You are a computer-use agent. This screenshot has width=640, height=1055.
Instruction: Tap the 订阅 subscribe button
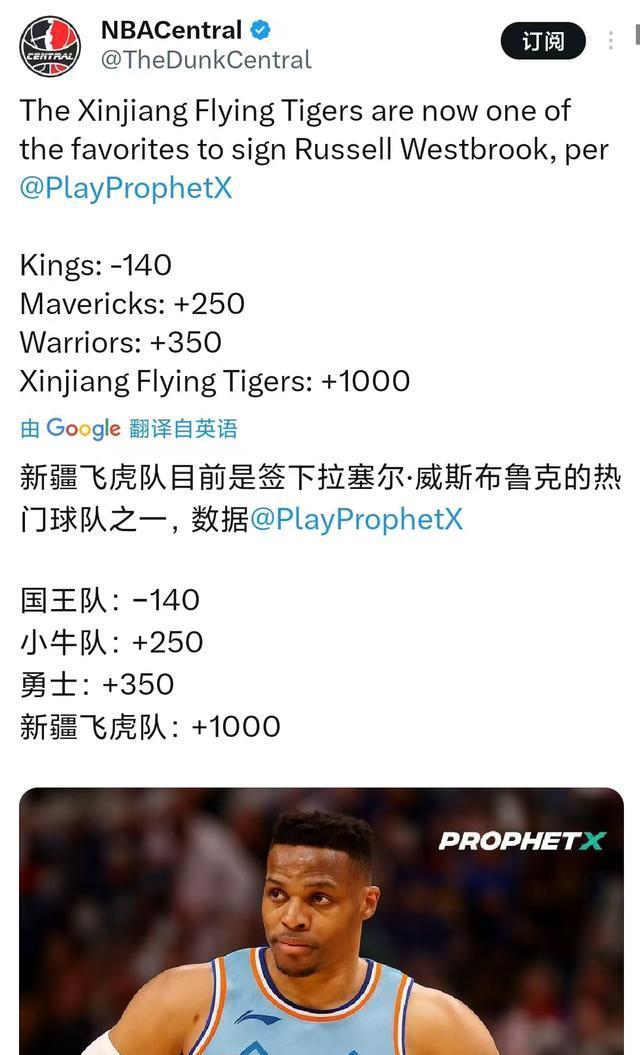point(543,41)
